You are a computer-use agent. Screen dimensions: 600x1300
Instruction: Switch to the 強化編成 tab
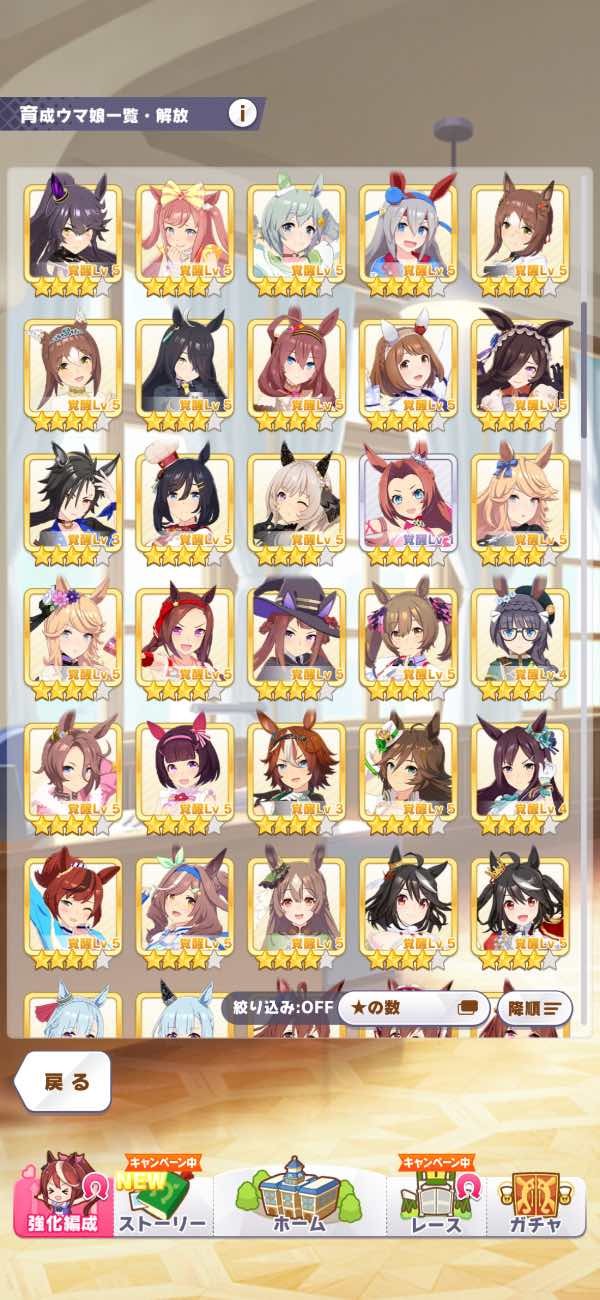point(62,1203)
